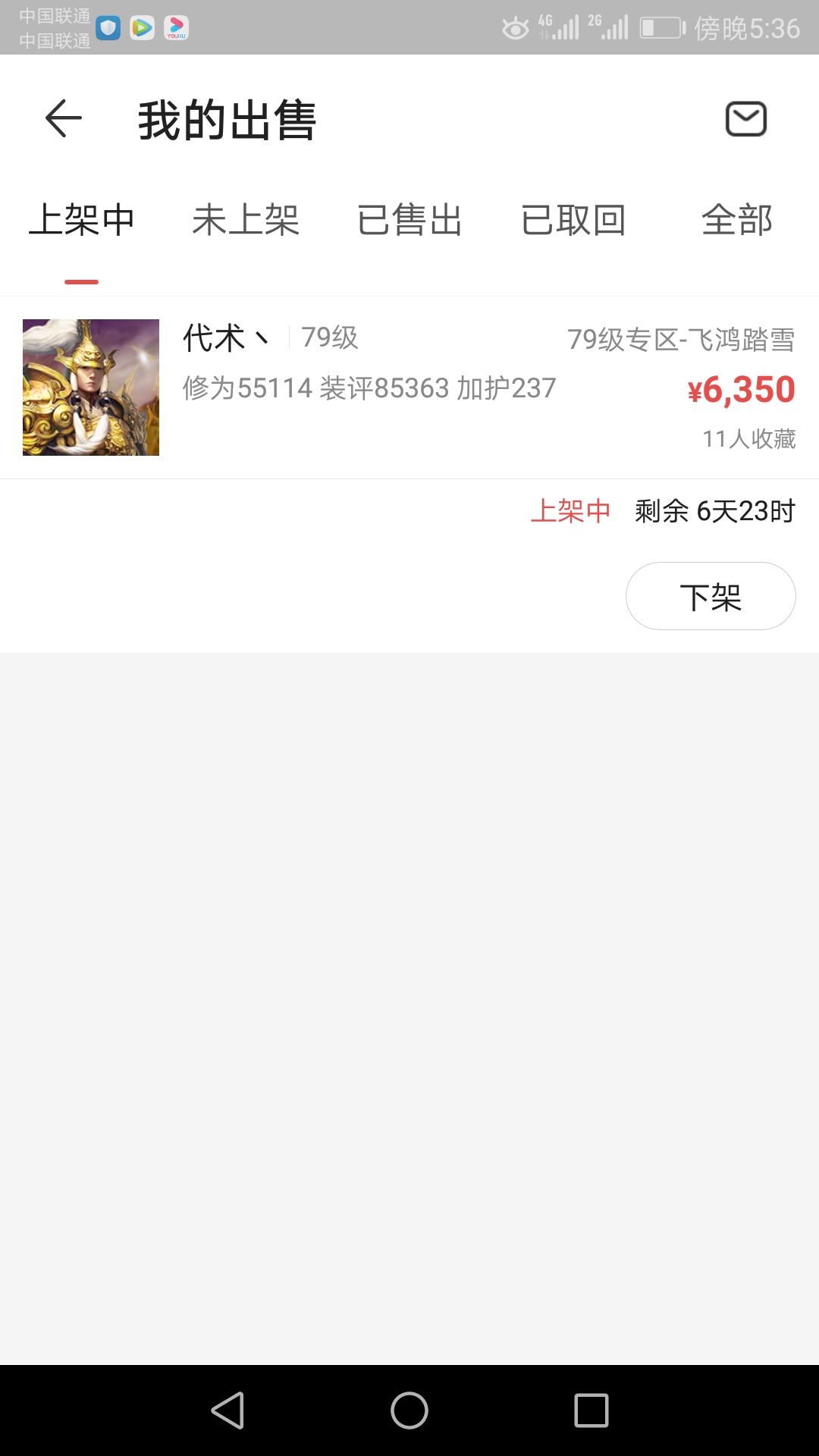Switch to the 已取回 tab
This screenshot has height=1456, width=819.
tap(573, 221)
